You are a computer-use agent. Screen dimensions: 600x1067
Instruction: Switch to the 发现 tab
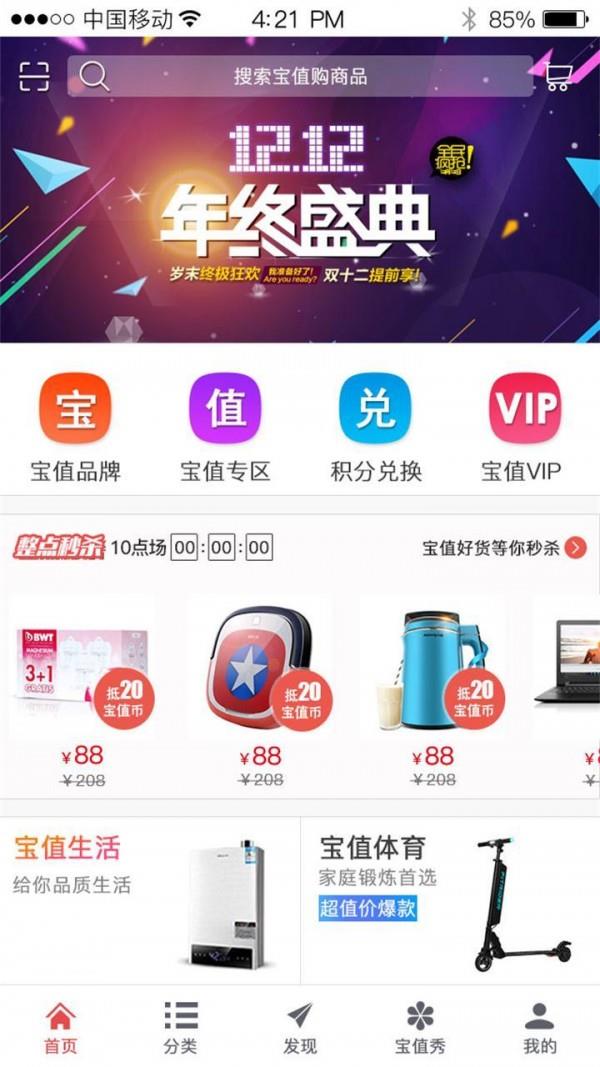pos(300,1028)
